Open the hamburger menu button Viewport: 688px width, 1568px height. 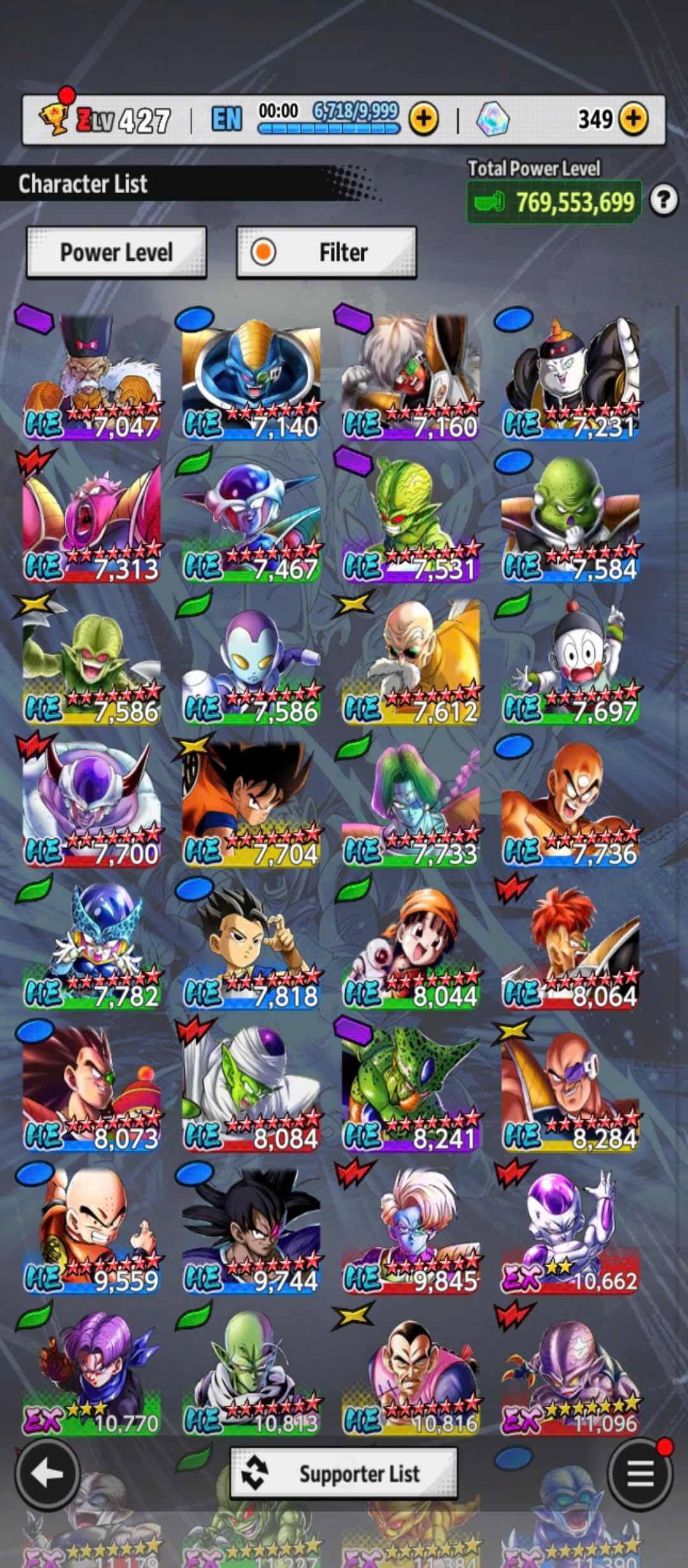pyautogui.click(x=640, y=1474)
